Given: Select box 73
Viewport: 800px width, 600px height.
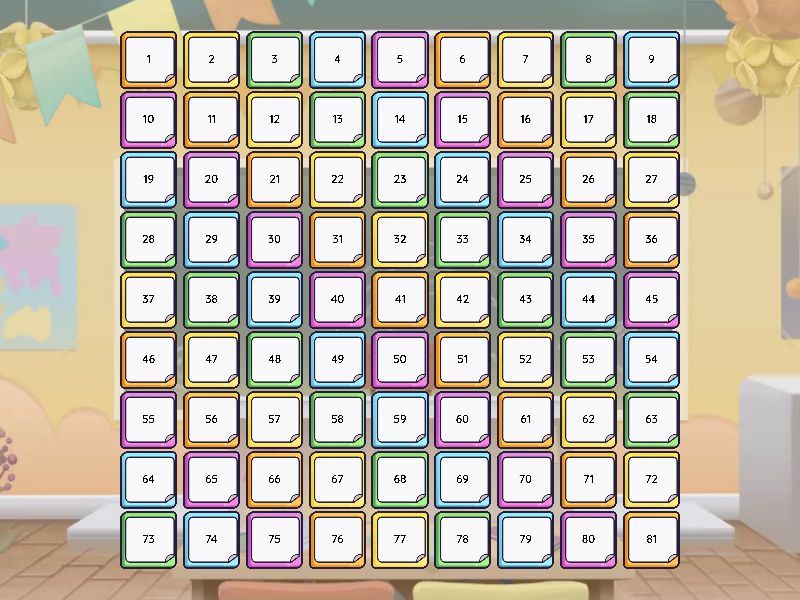Looking at the screenshot, I should (x=149, y=540).
